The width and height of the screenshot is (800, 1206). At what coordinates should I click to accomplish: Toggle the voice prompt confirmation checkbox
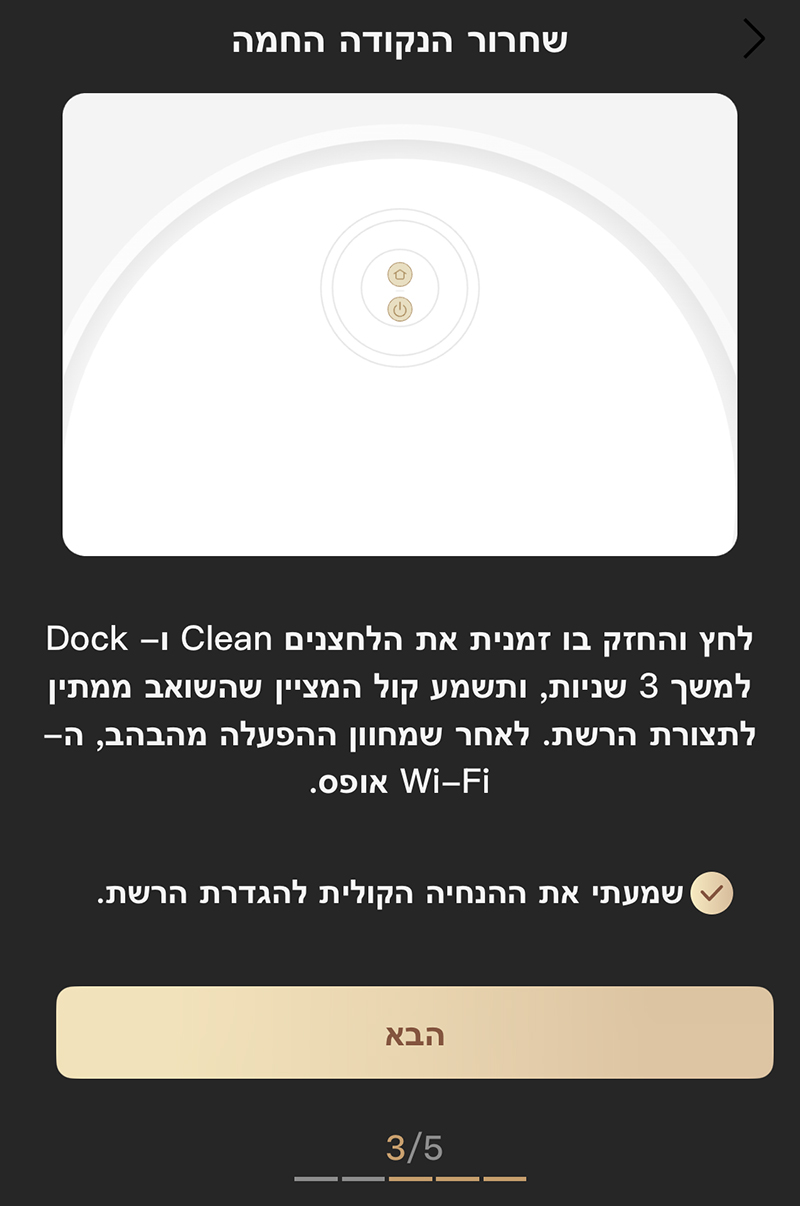coord(711,894)
